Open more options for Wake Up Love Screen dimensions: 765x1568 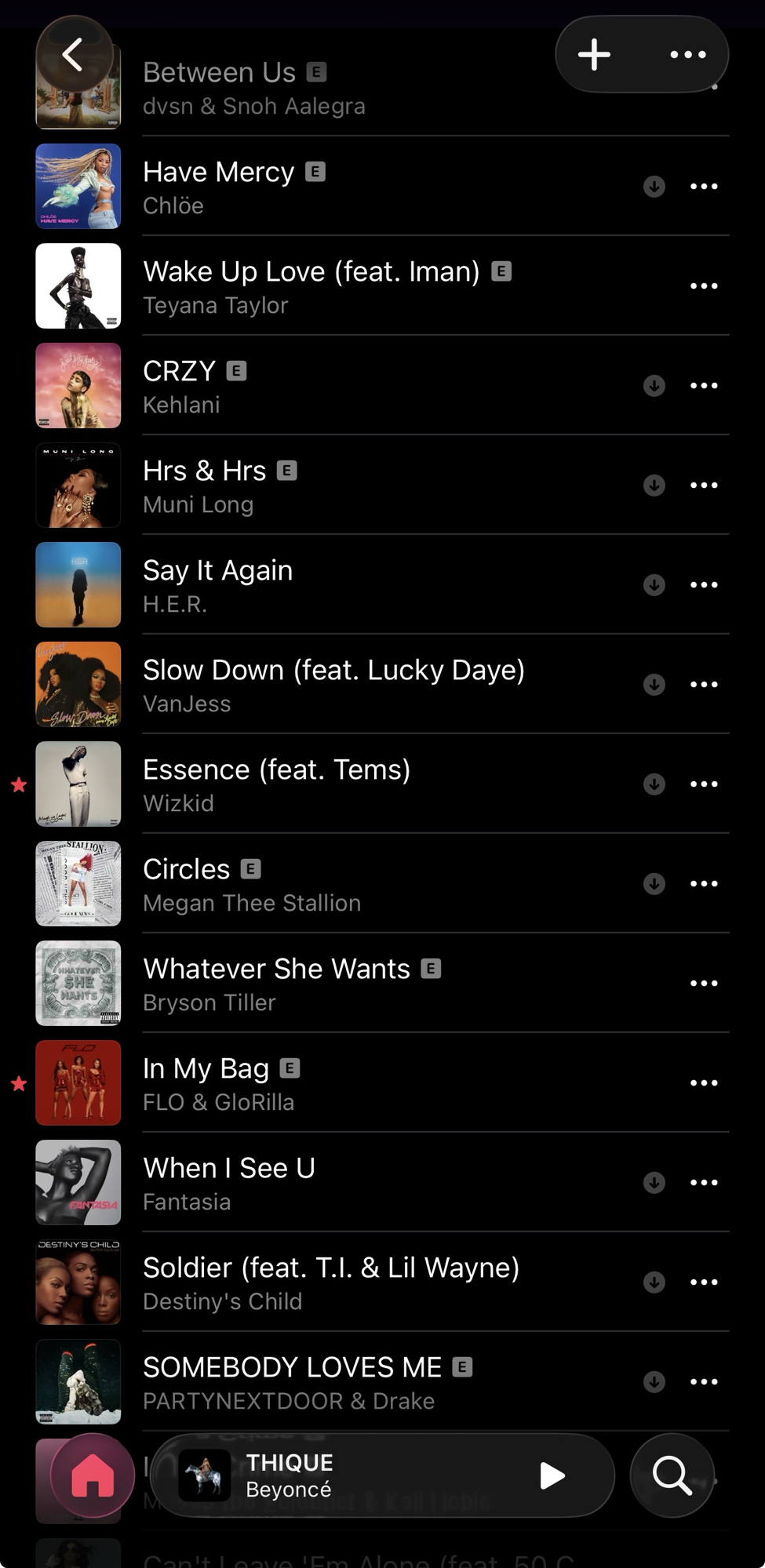[x=704, y=286]
